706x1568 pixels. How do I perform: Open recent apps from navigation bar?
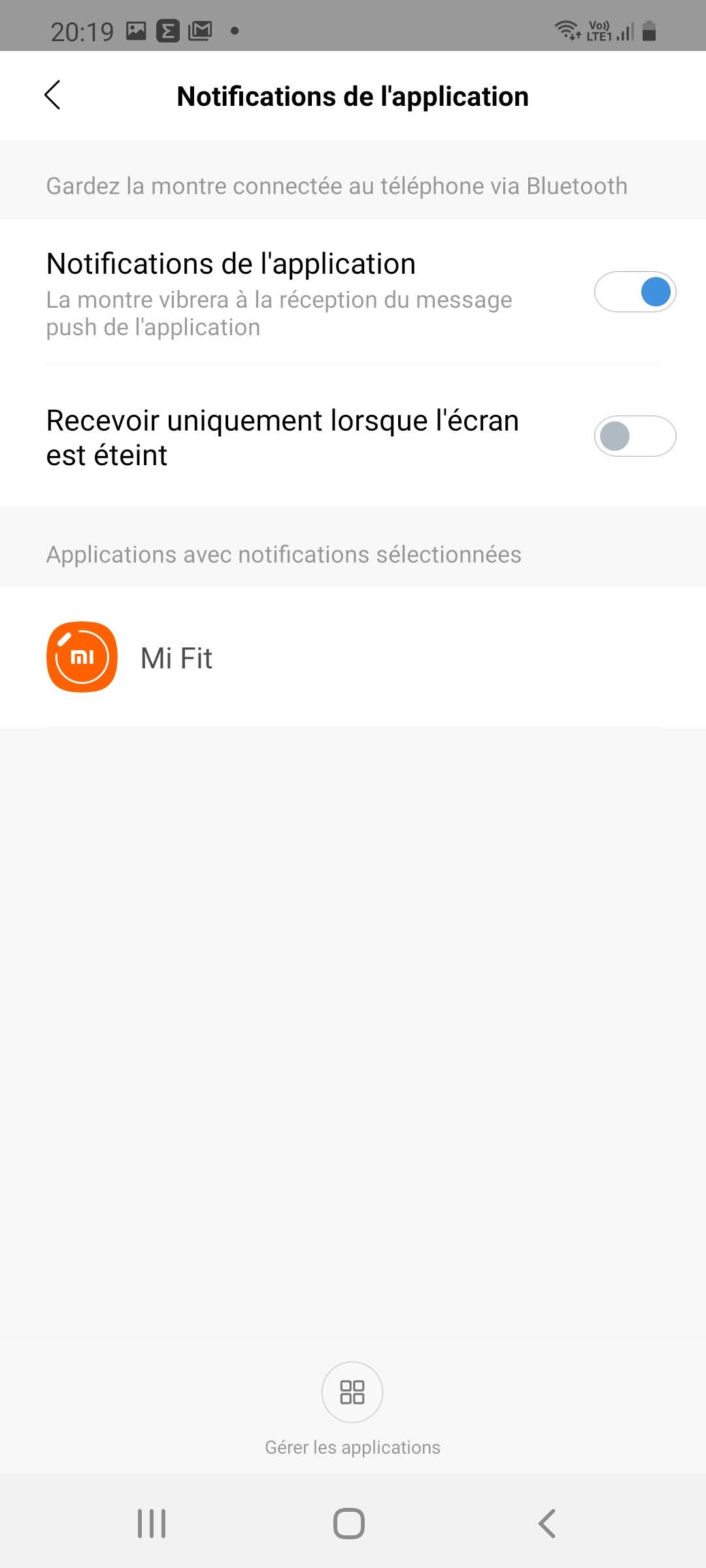(152, 1524)
